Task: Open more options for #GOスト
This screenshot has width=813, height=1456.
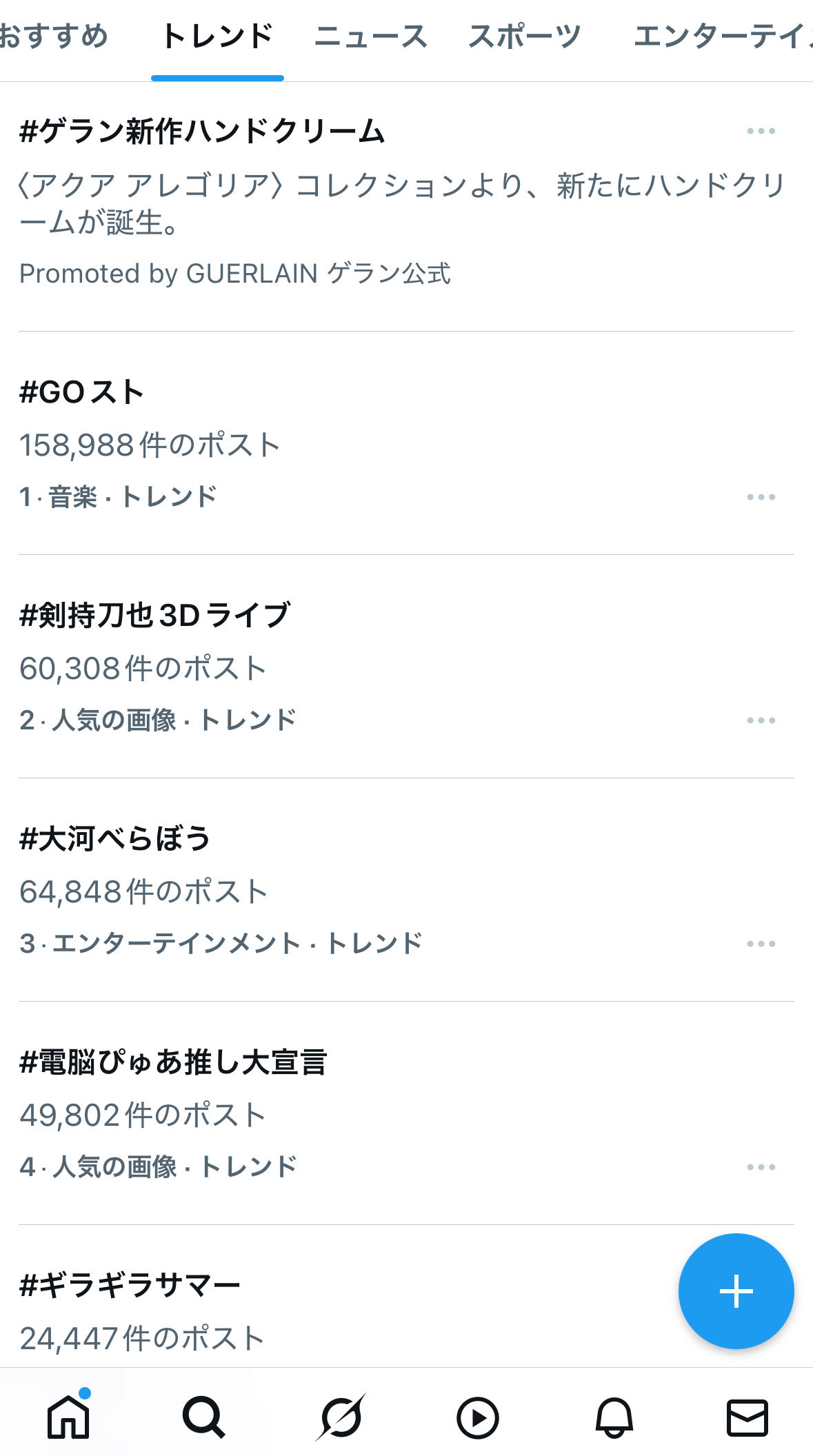Action: coord(761,497)
